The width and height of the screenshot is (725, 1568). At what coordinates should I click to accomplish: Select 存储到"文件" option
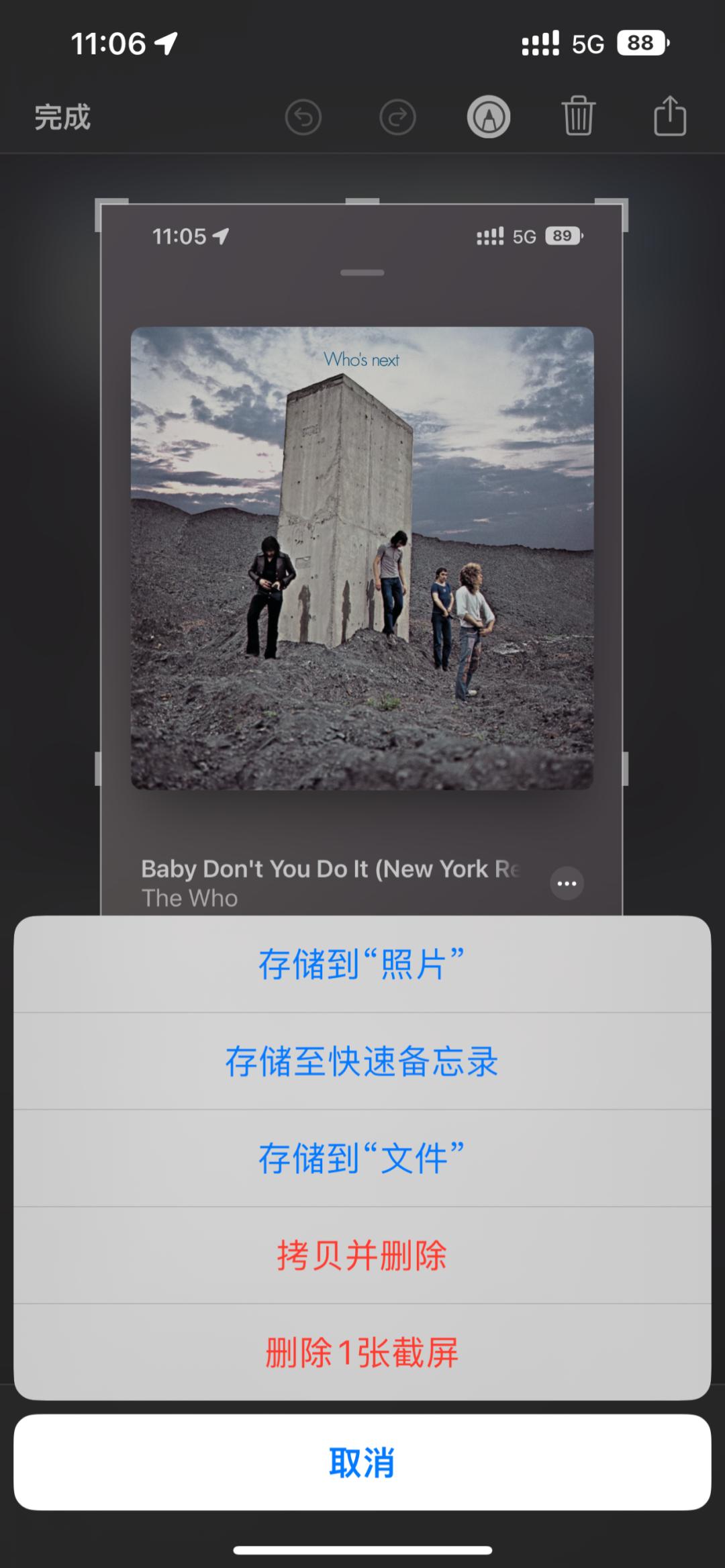pos(362,1159)
